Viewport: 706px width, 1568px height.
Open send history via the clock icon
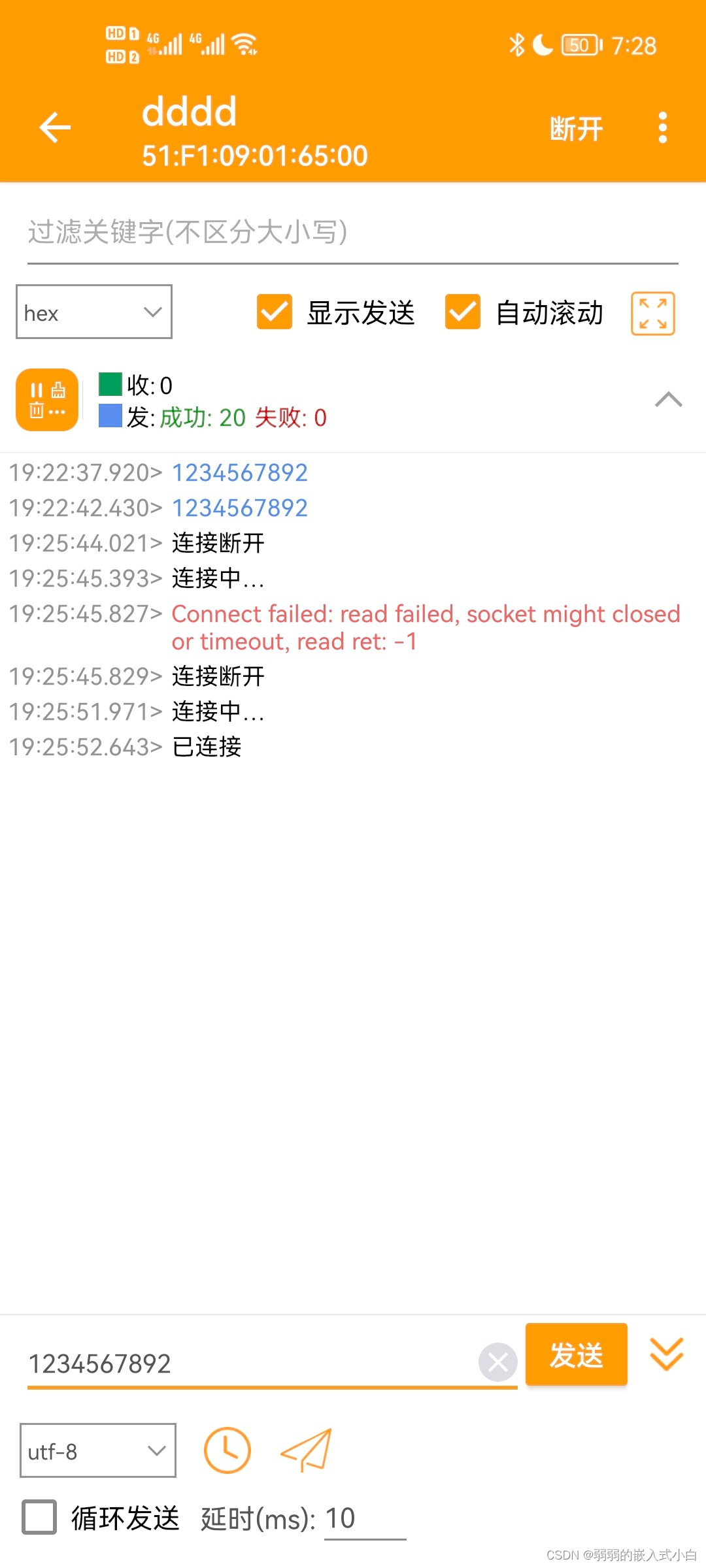point(227,1450)
